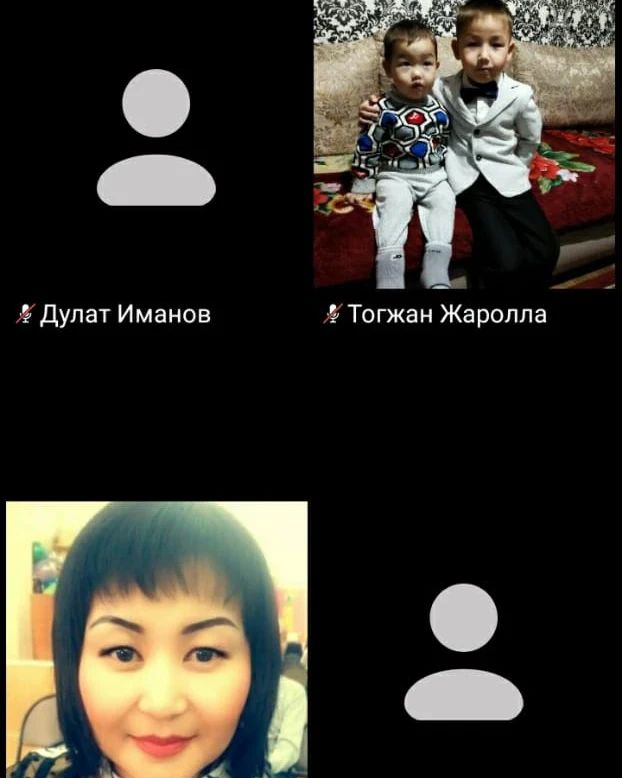The image size is (622, 778).
Task: Tap the tile showing the woman's portrait
Action: point(156,640)
